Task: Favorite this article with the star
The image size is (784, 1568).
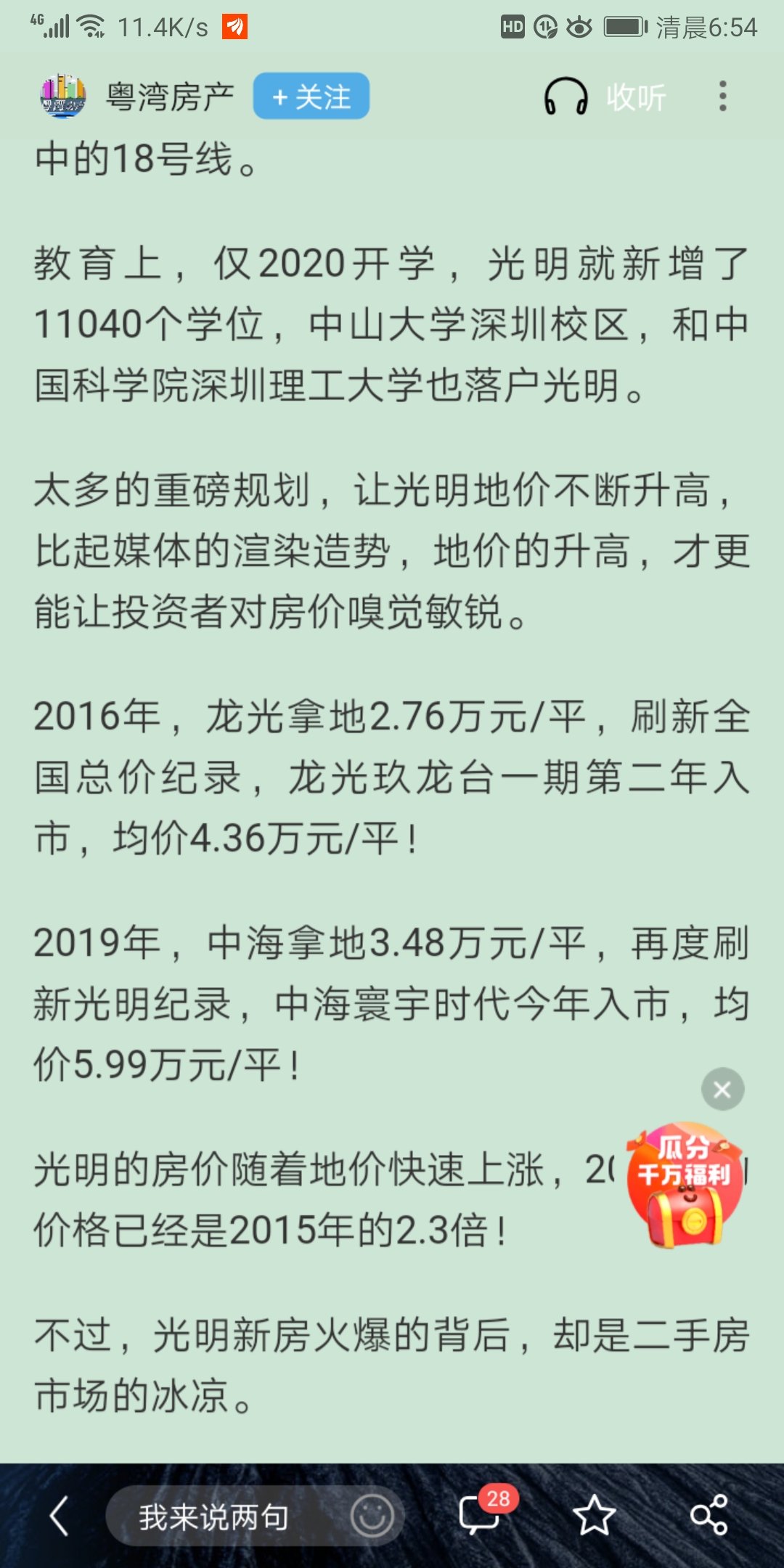Action: (594, 1516)
